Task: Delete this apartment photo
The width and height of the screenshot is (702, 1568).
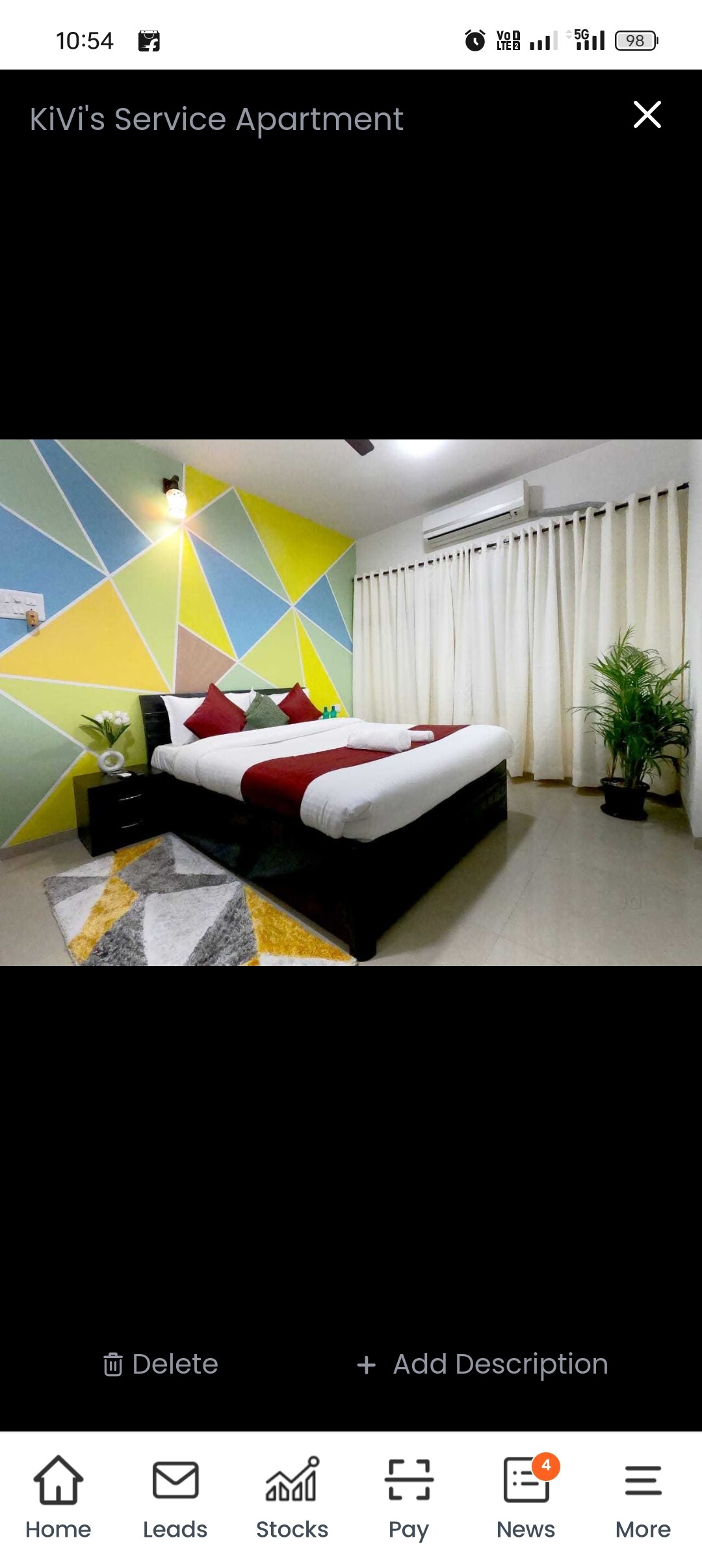Action: (161, 1364)
